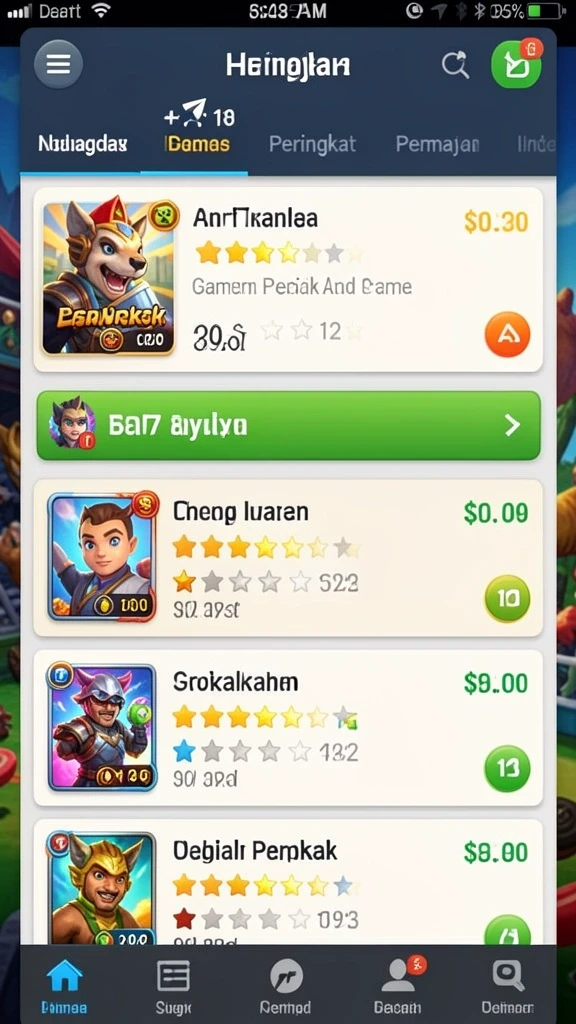Open the Remdod bottom tab
The width and height of the screenshot is (576, 1024).
[285, 985]
